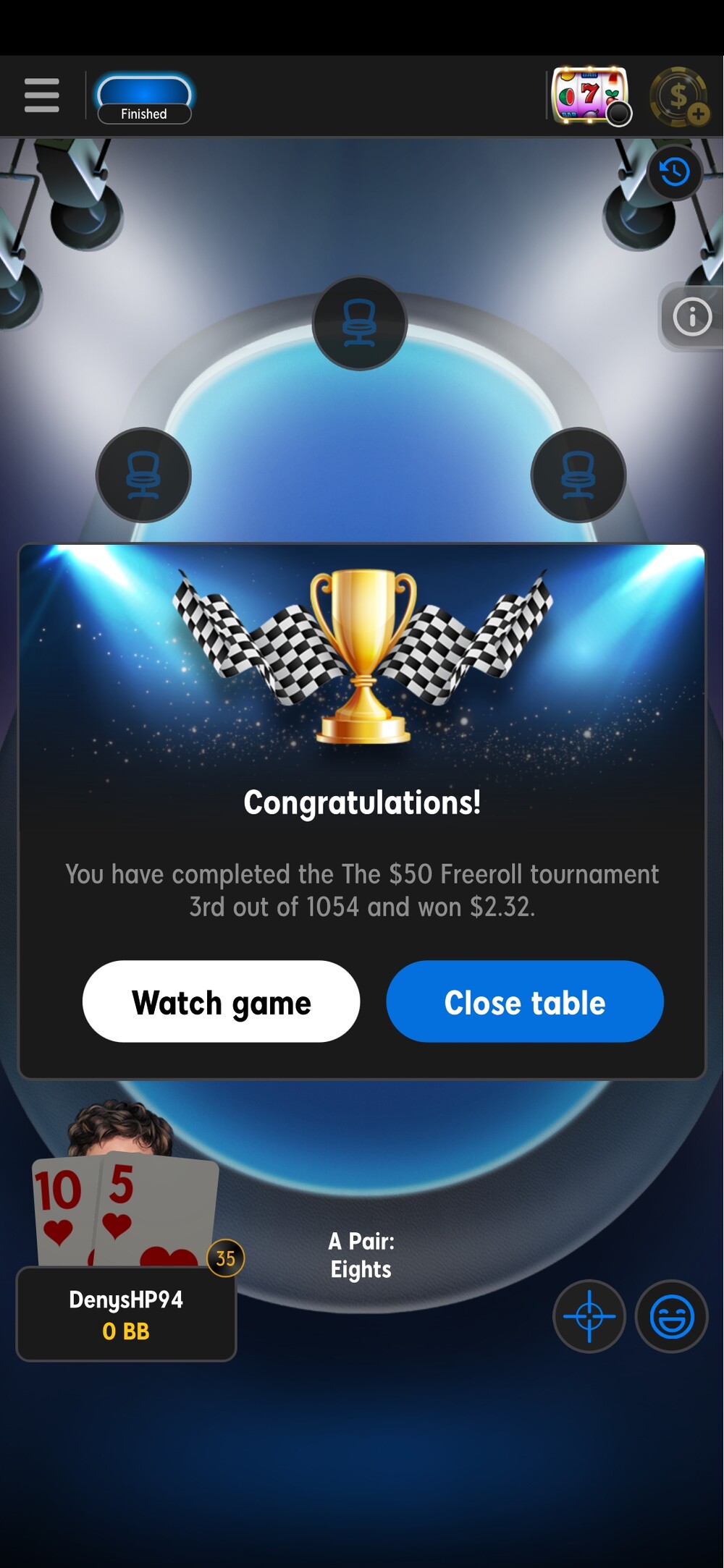Open the slot machine mini-game icon

coord(590,96)
